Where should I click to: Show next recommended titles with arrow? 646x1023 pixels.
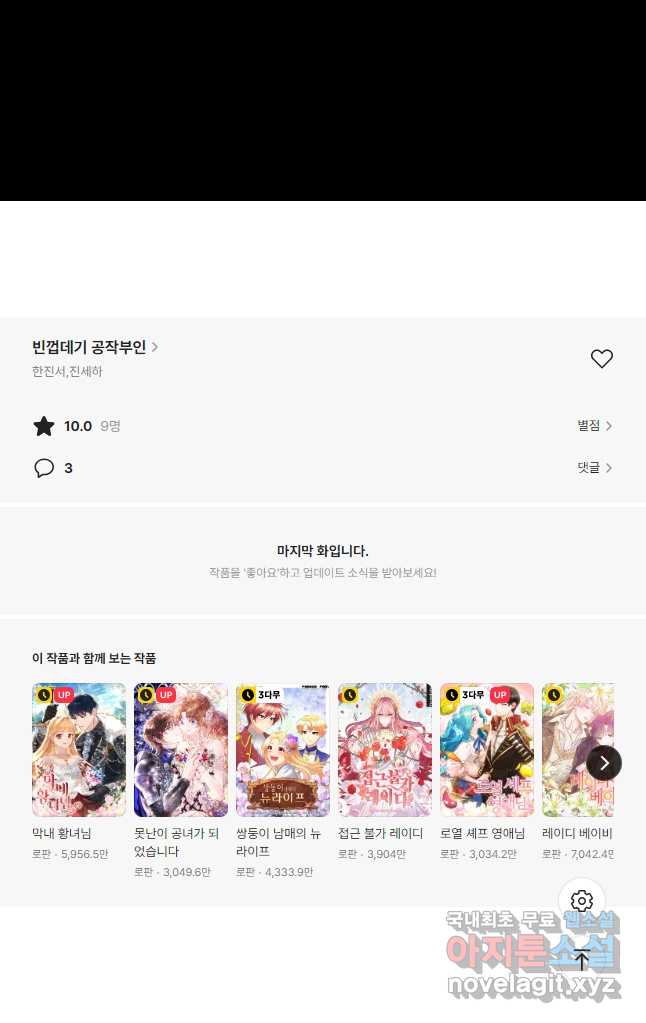click(x=603, y=763)
